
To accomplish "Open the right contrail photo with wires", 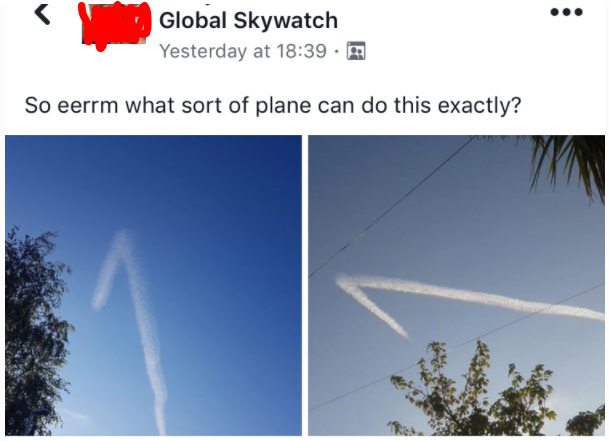I will 456,285.
